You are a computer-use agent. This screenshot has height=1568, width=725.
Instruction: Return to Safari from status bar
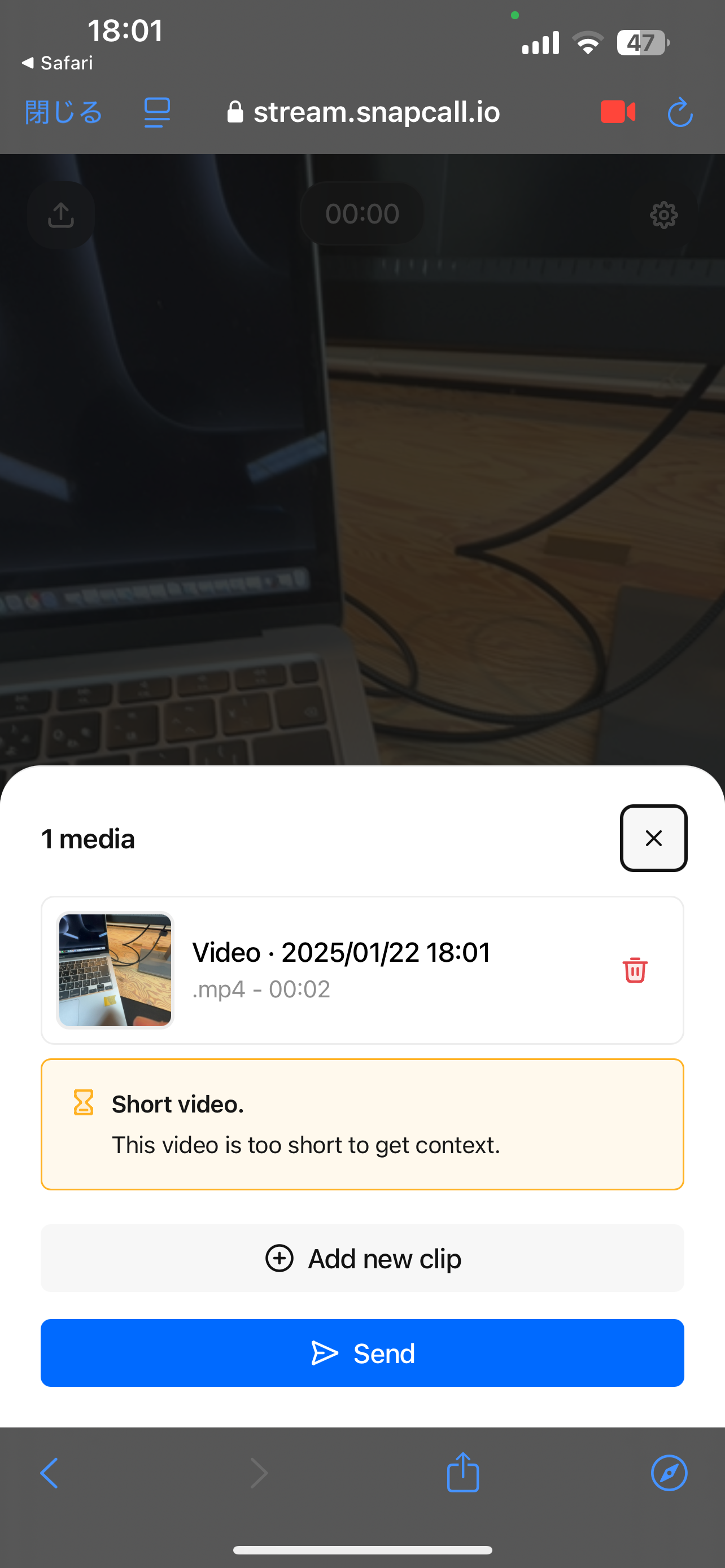(x=58, y=63)
